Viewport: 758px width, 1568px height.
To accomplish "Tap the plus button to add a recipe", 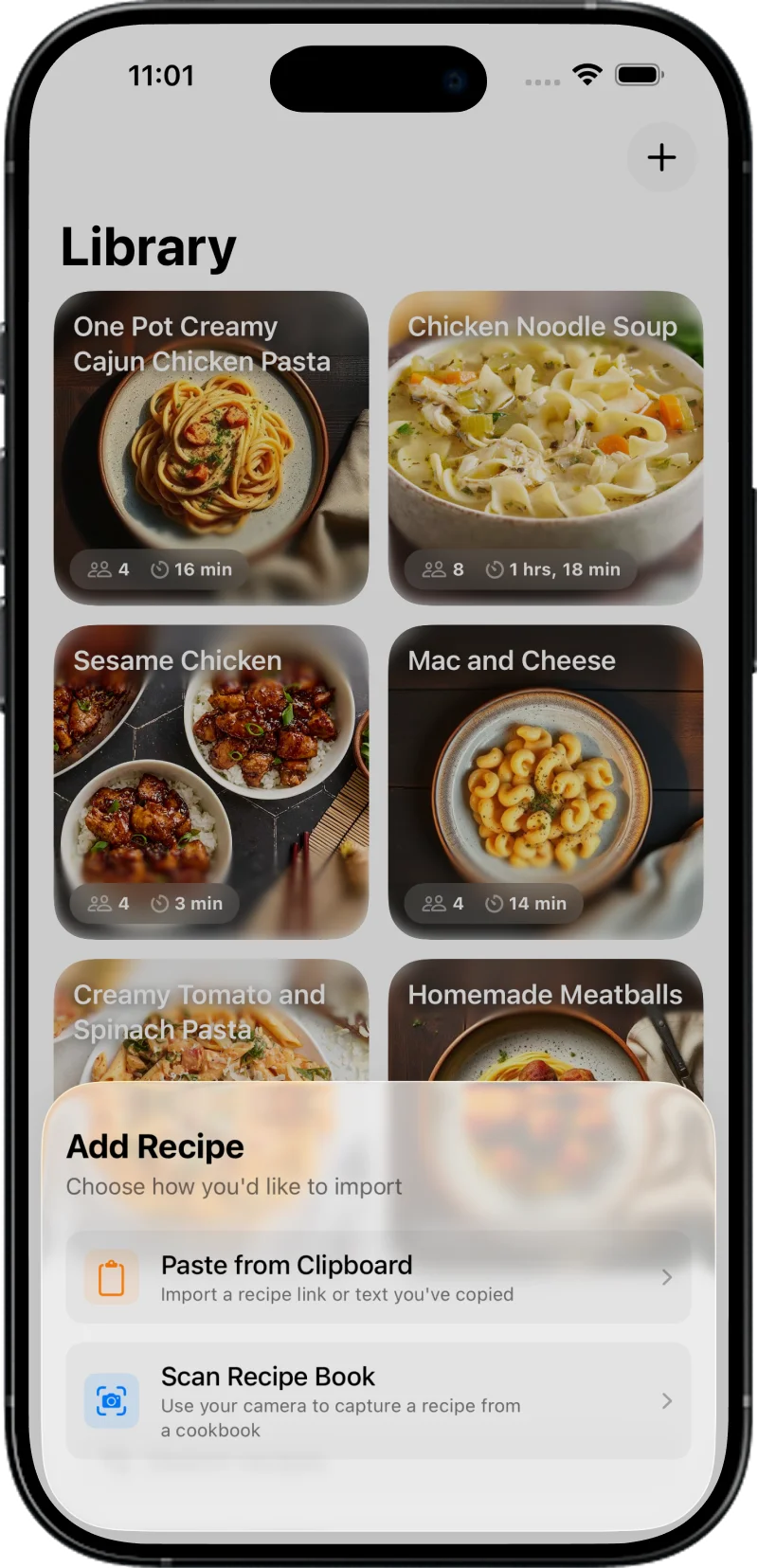I will 661,157.
